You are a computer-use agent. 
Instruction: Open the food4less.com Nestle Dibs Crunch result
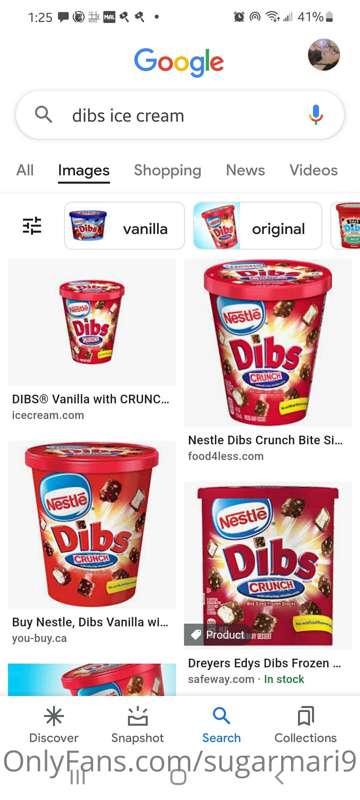(x=268, y=361)
